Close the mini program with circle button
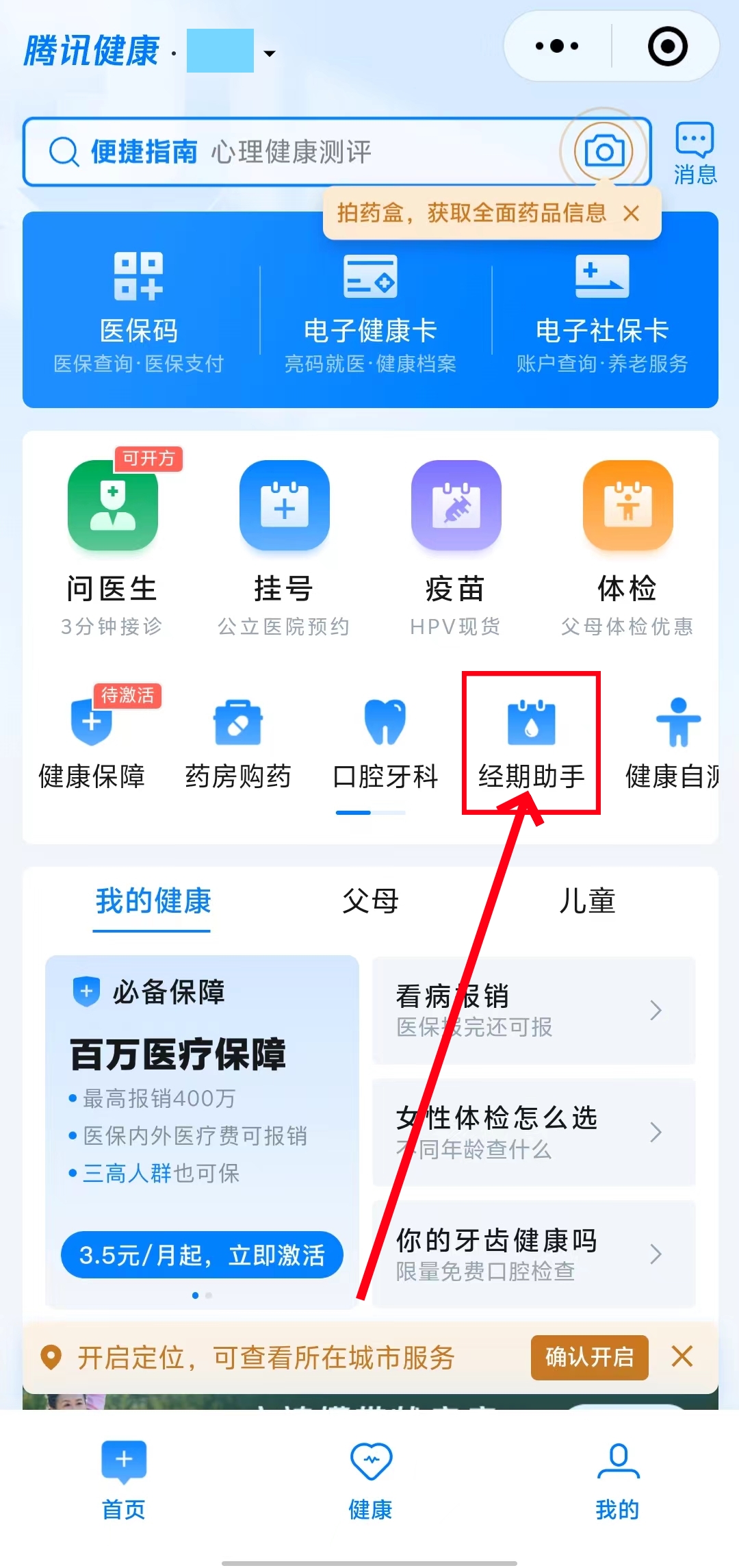Image resolution: width=739 pixels, height=1568 pixels. point(667,47)
